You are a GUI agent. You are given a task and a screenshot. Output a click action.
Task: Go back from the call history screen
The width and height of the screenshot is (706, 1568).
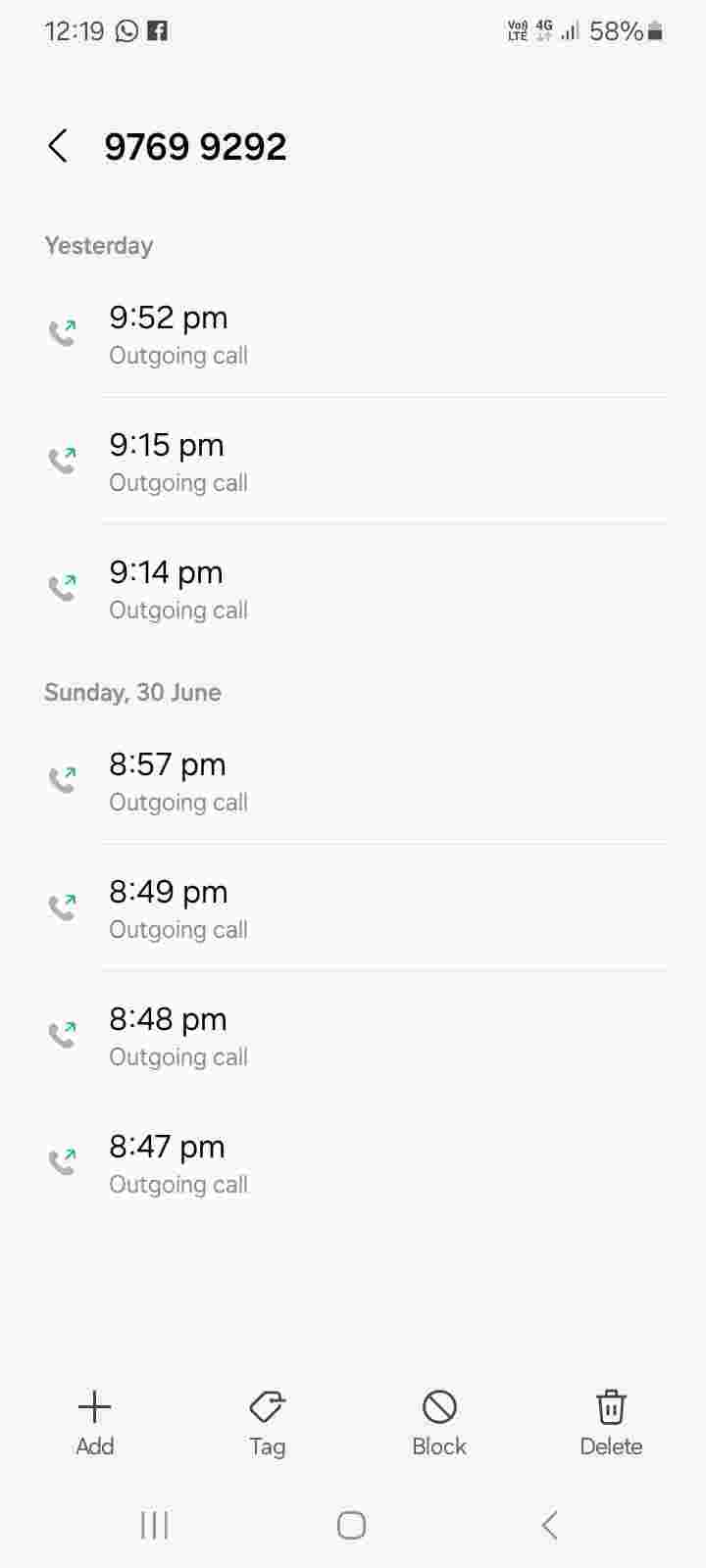click(58, 146)
